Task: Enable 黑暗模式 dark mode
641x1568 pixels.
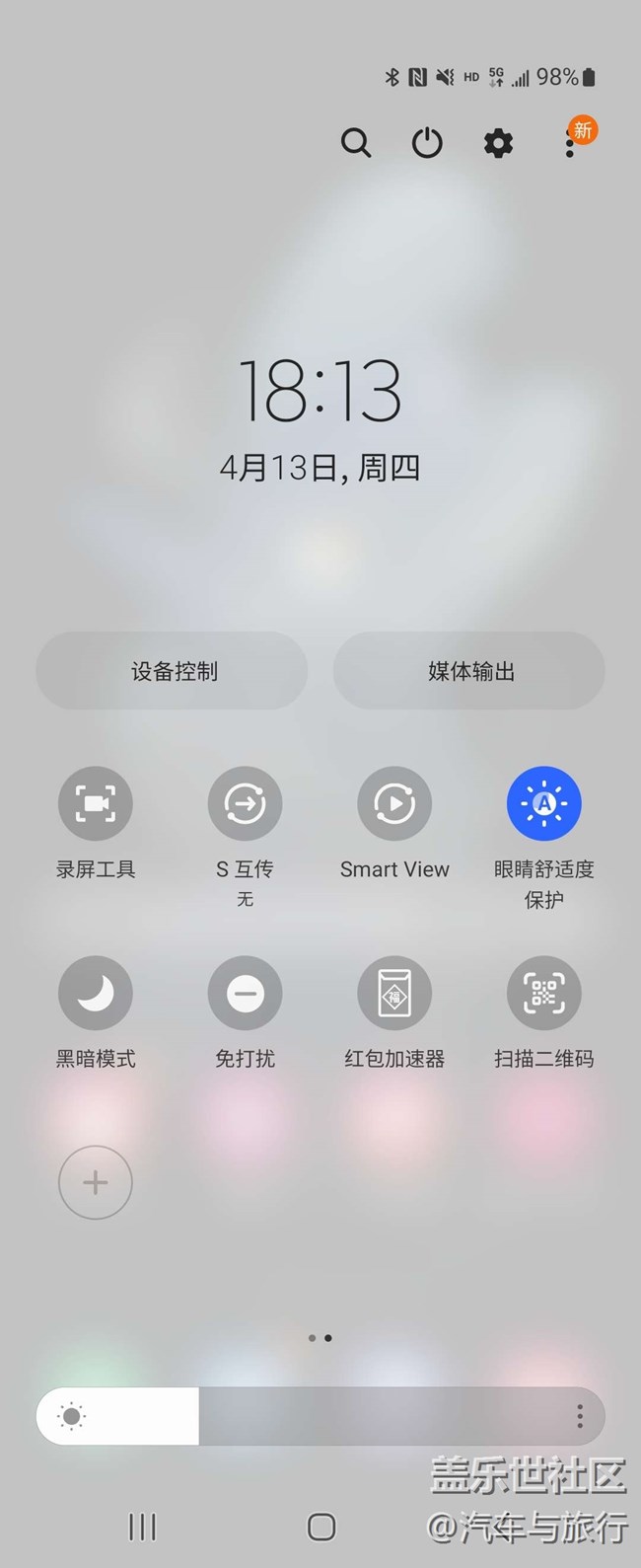Action: (x=96, y=994)
